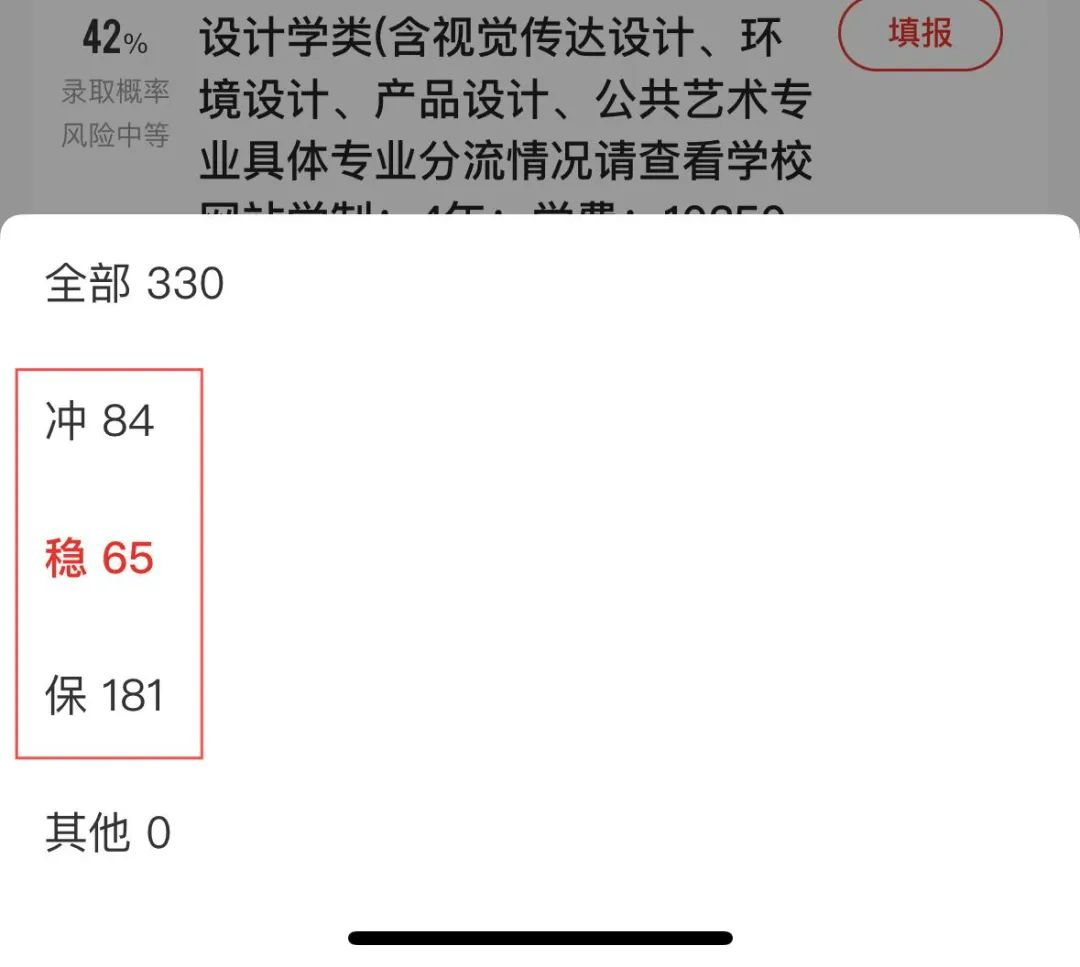Select the 稳 65 option
The width and height of the screenshot is (1080, 967).
(100, 558)
